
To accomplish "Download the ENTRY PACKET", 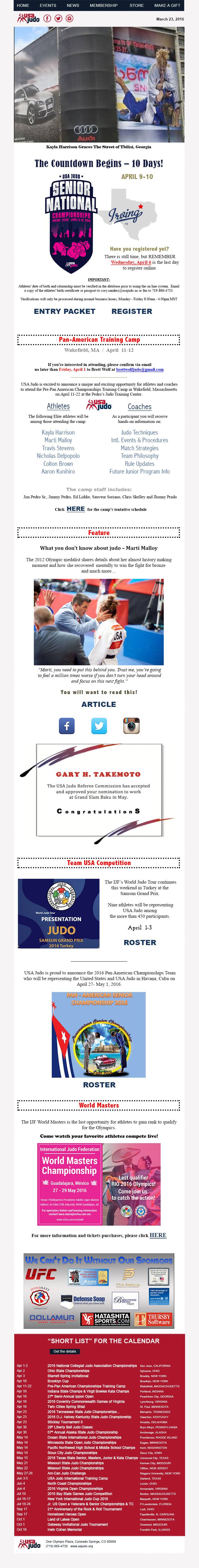I will pos(65,311).
